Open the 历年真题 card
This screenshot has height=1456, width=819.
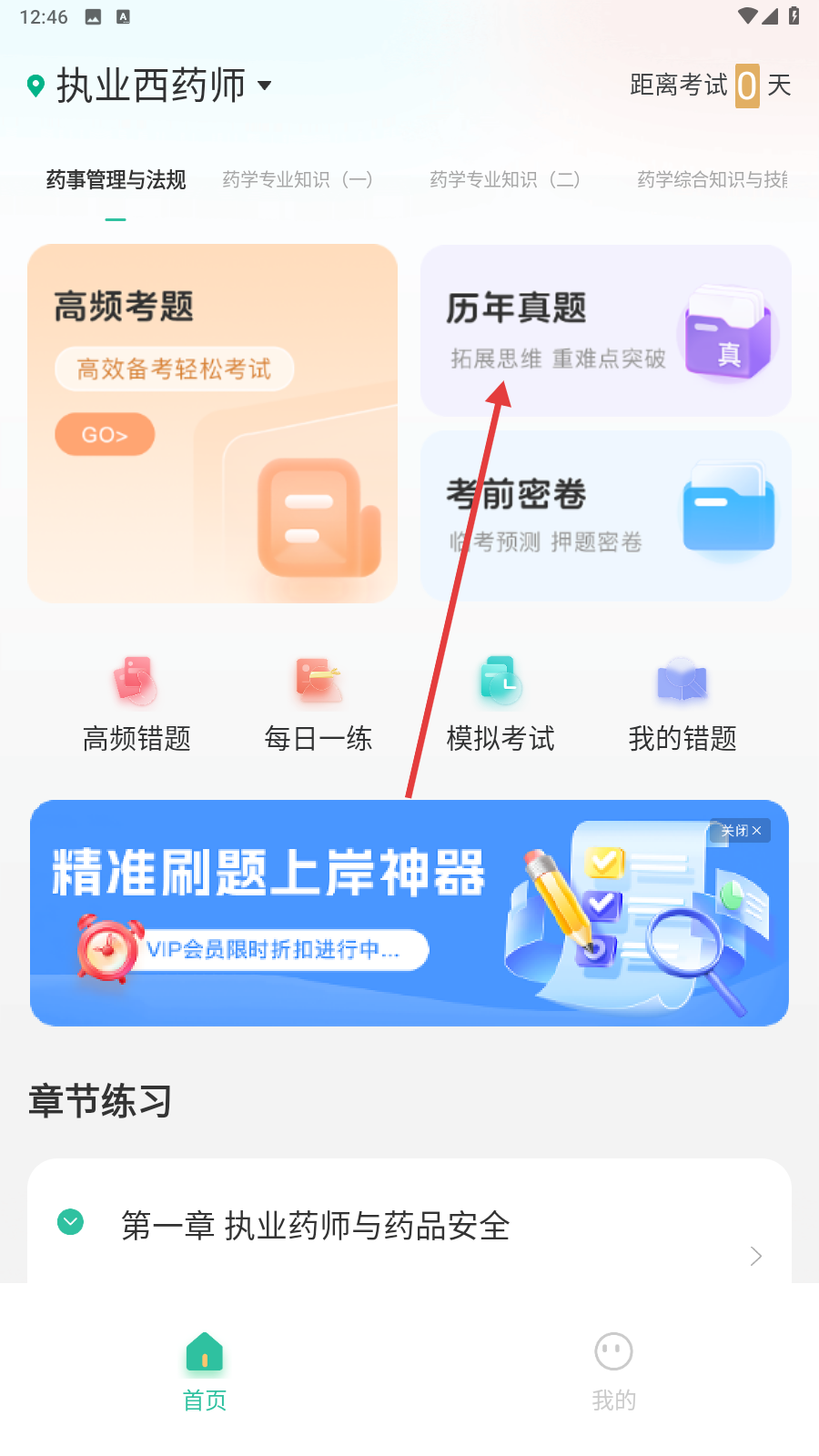(x=606, y=330)
